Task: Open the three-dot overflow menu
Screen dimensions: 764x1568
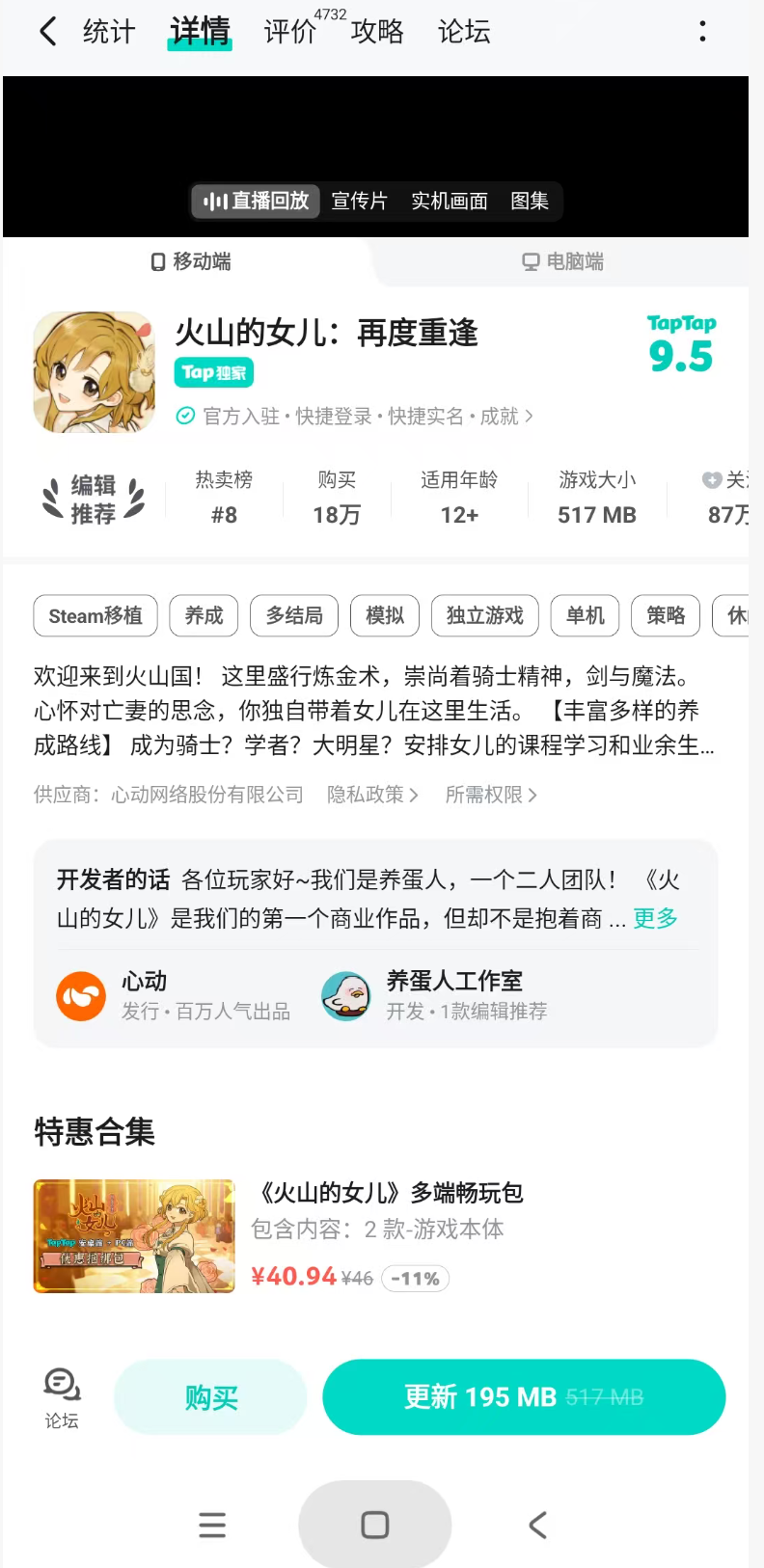Action: (702, 32)
